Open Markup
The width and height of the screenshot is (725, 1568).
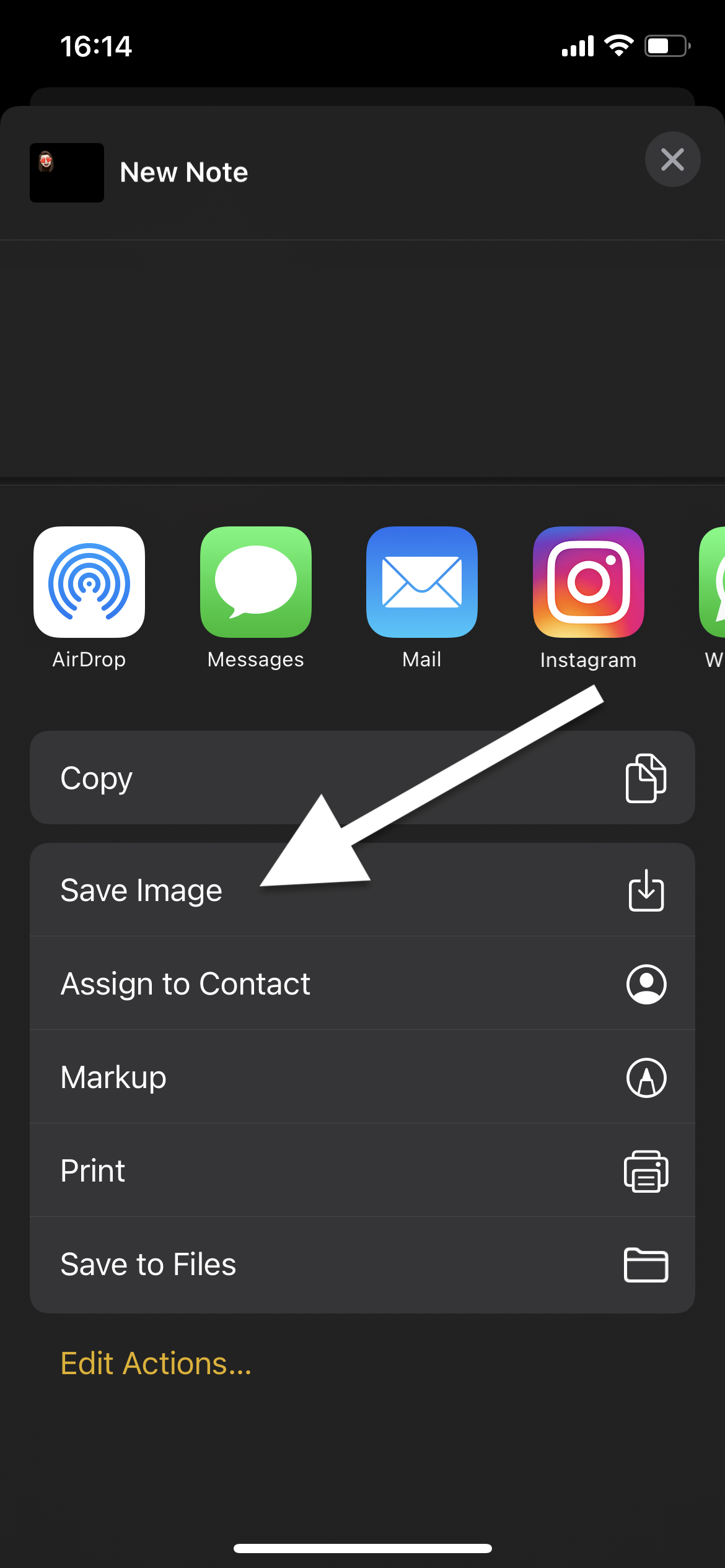[x=362, y=1077]
